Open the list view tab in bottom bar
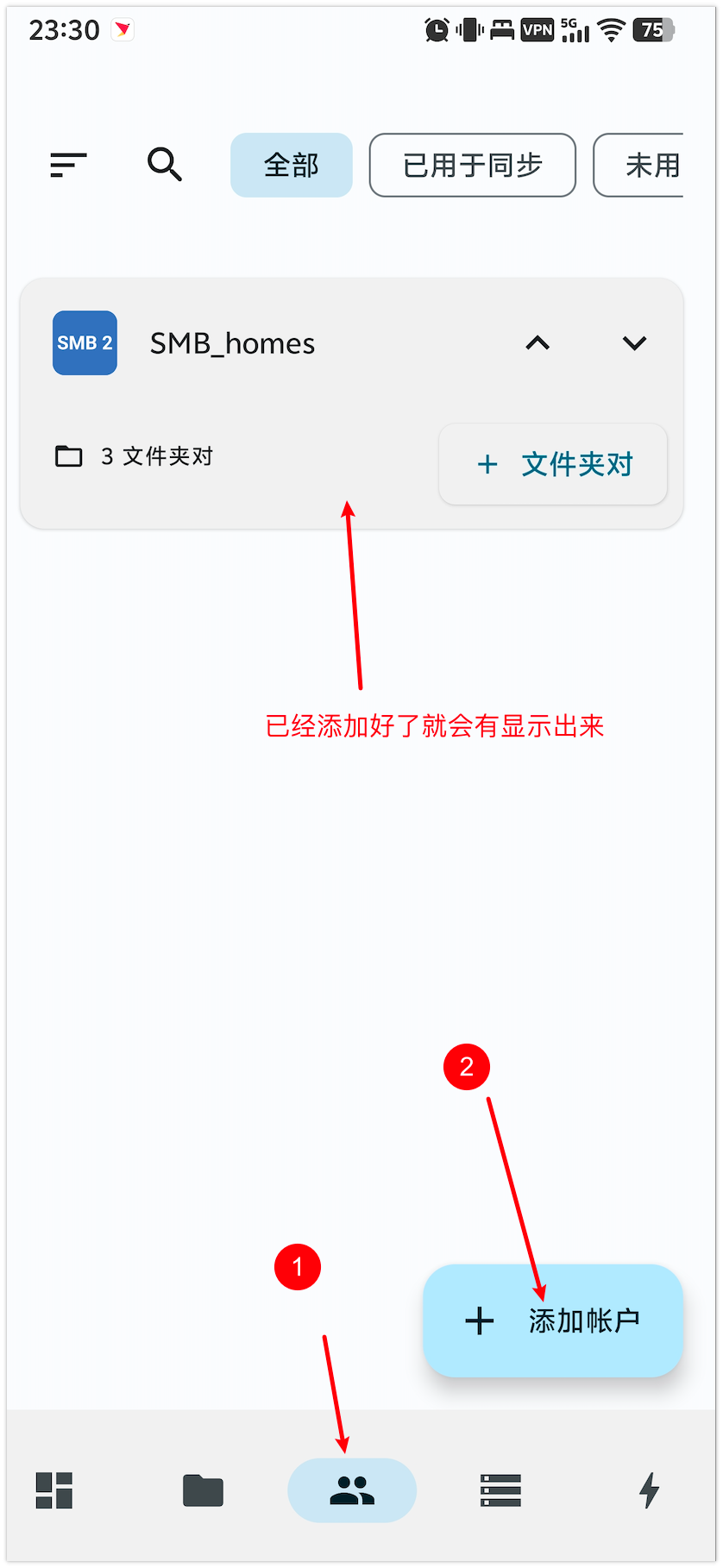This screenshot has width=723, height=1568. click(x=500, y=1490)
